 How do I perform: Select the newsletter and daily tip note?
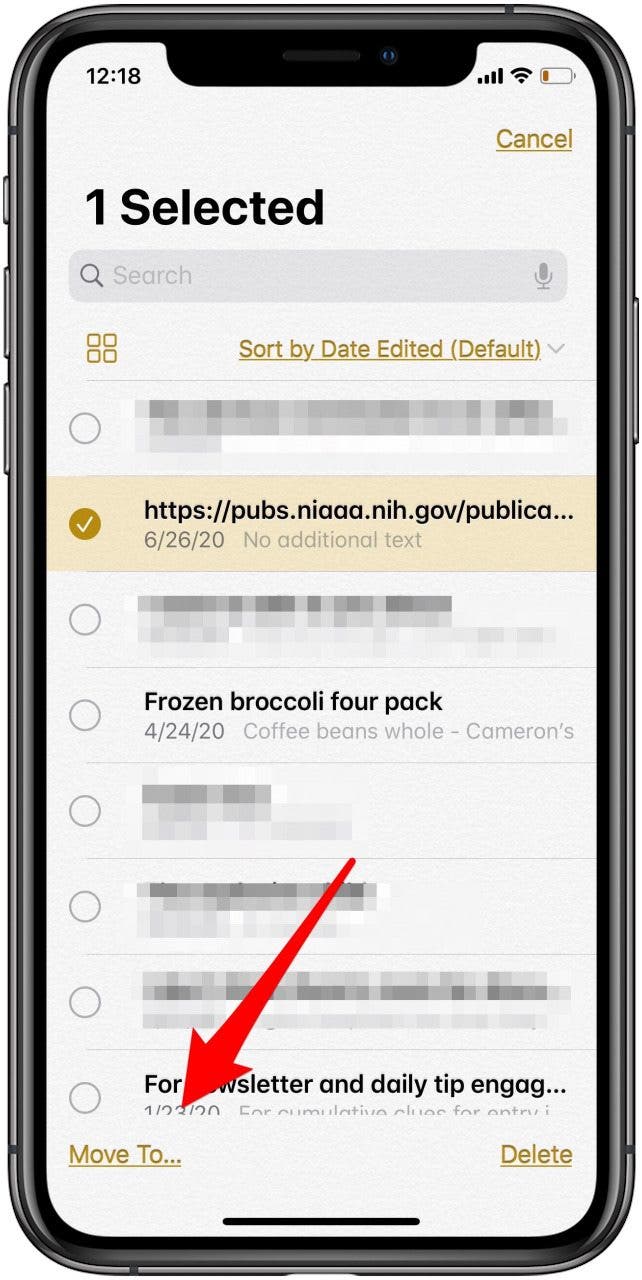click(85, 1097)
